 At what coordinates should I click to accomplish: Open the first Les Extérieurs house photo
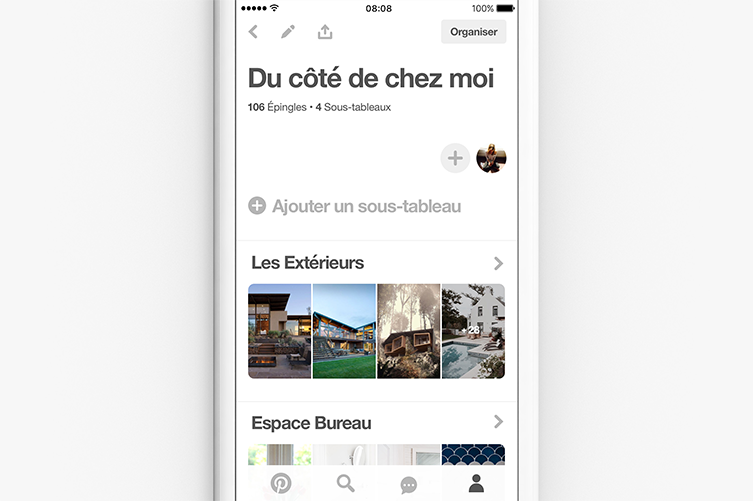[279, 331]
